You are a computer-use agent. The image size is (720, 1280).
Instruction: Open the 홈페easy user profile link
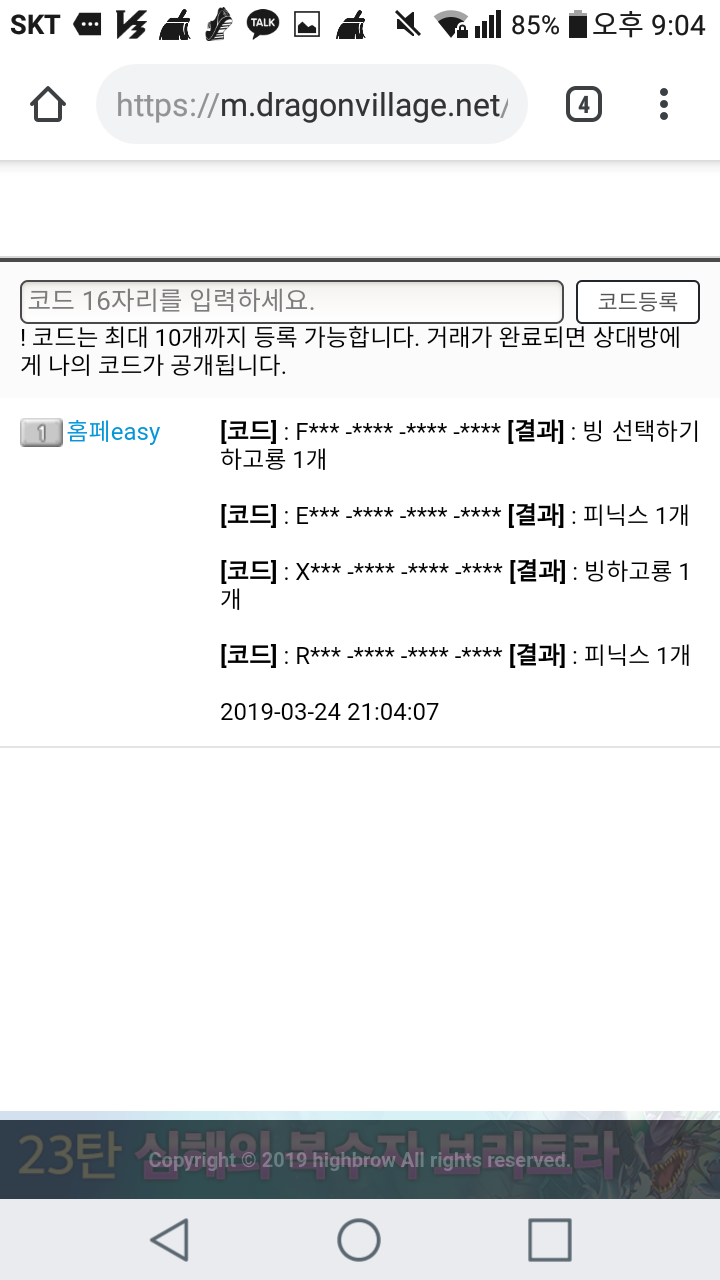pyautogui.click(x=113, y=433)
